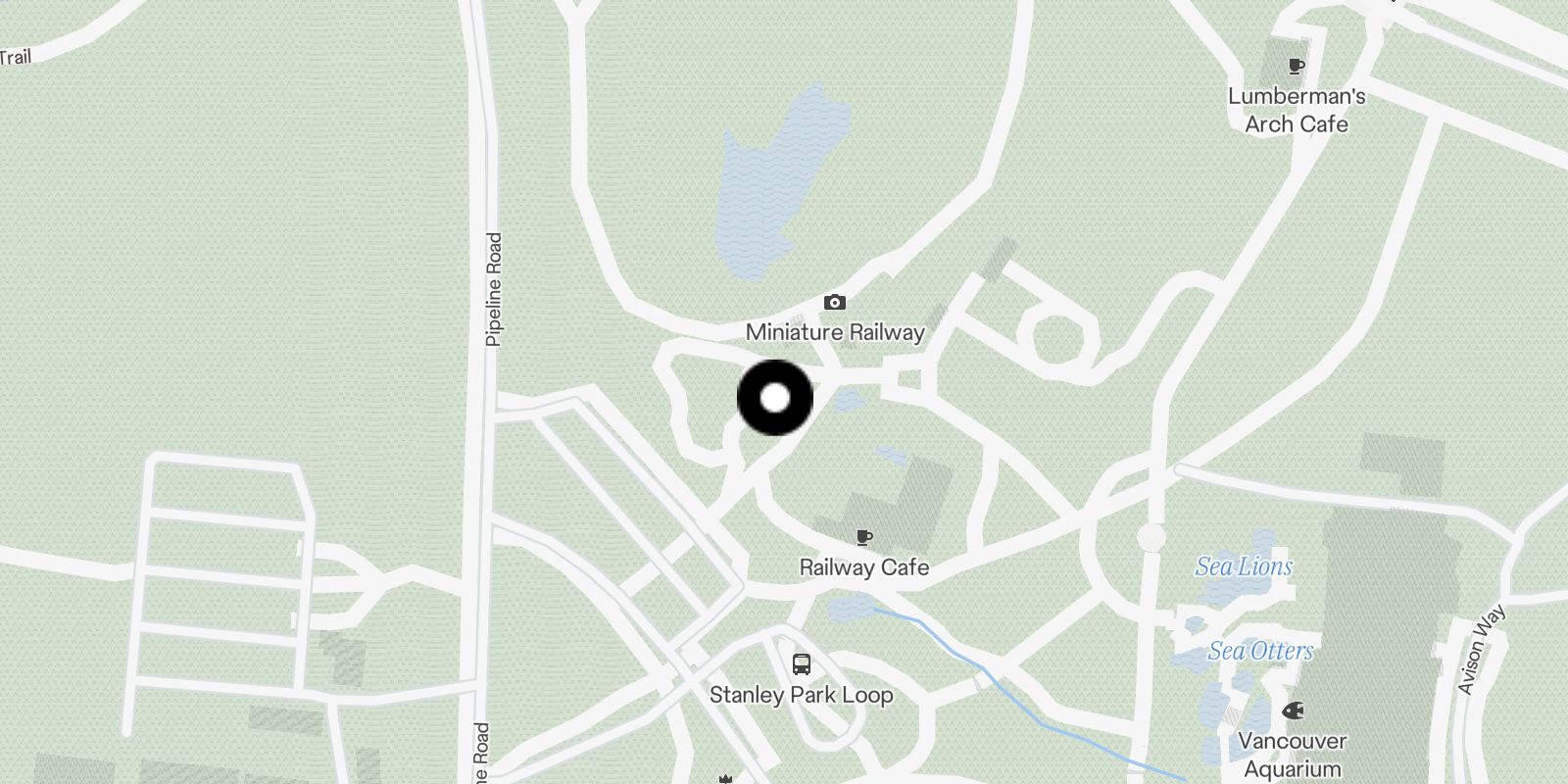Screen dimensions: 1568x784
Task: Select the Stanley Park Loop bus stop
Action: point(802,665)
